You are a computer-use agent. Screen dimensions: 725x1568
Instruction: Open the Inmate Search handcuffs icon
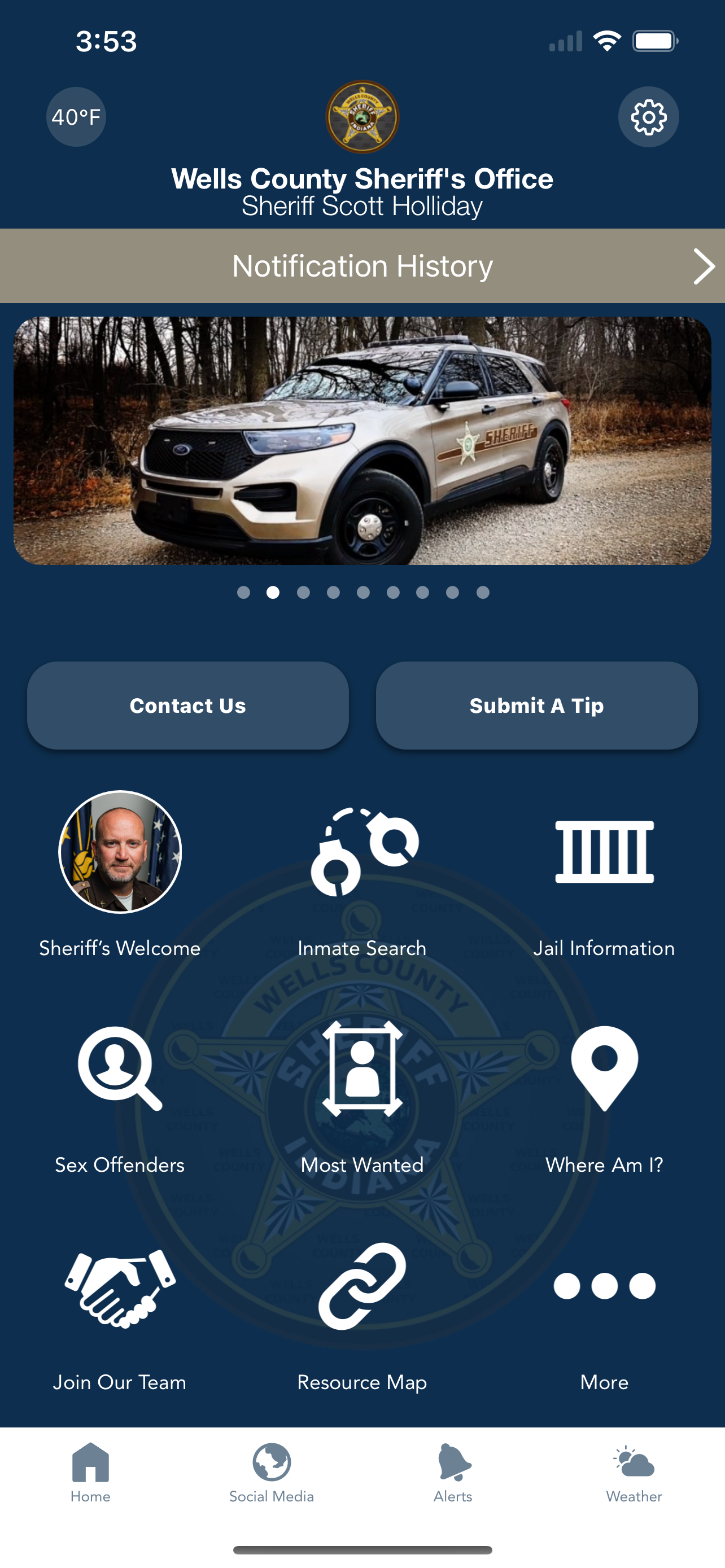click(362, 852)
